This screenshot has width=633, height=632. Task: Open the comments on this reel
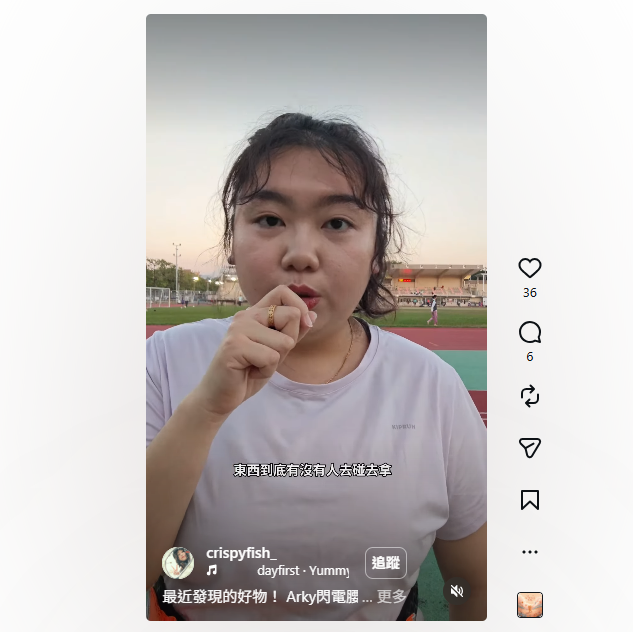click(529, 332)
